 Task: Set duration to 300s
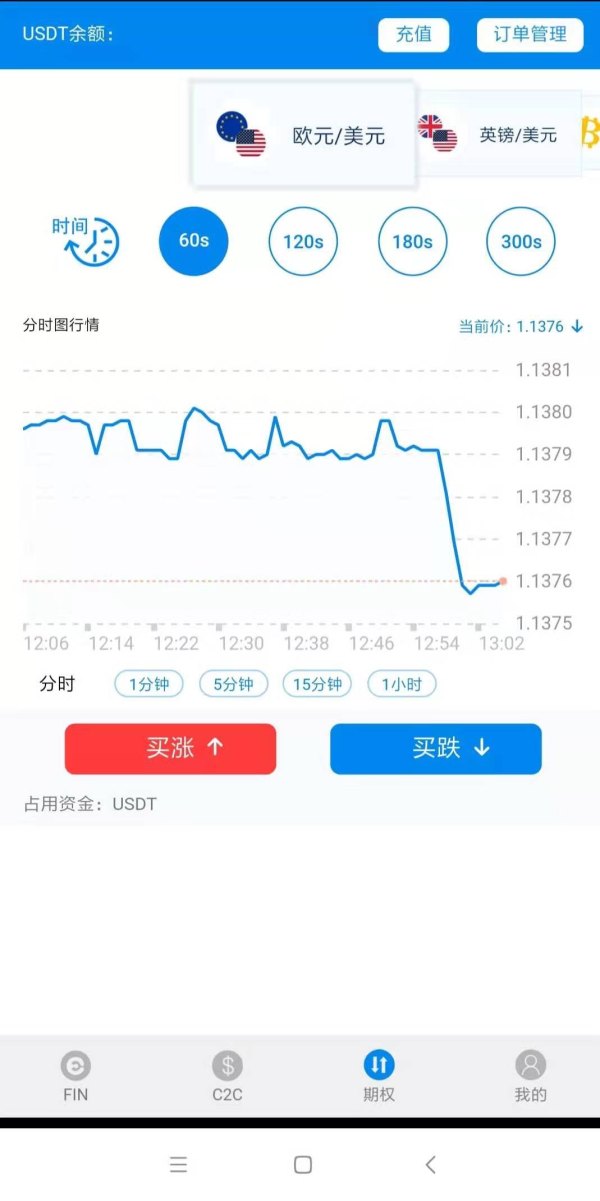point(521,241)
